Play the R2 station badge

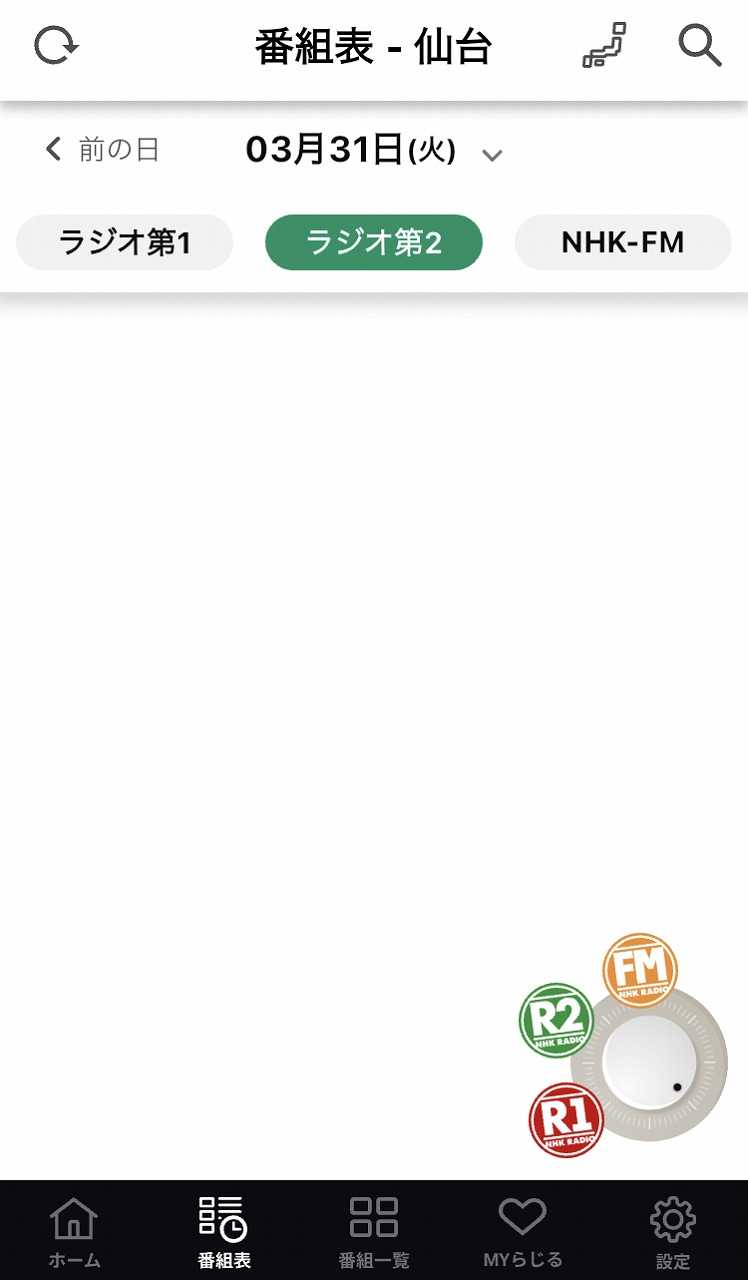pos(557,1021)
